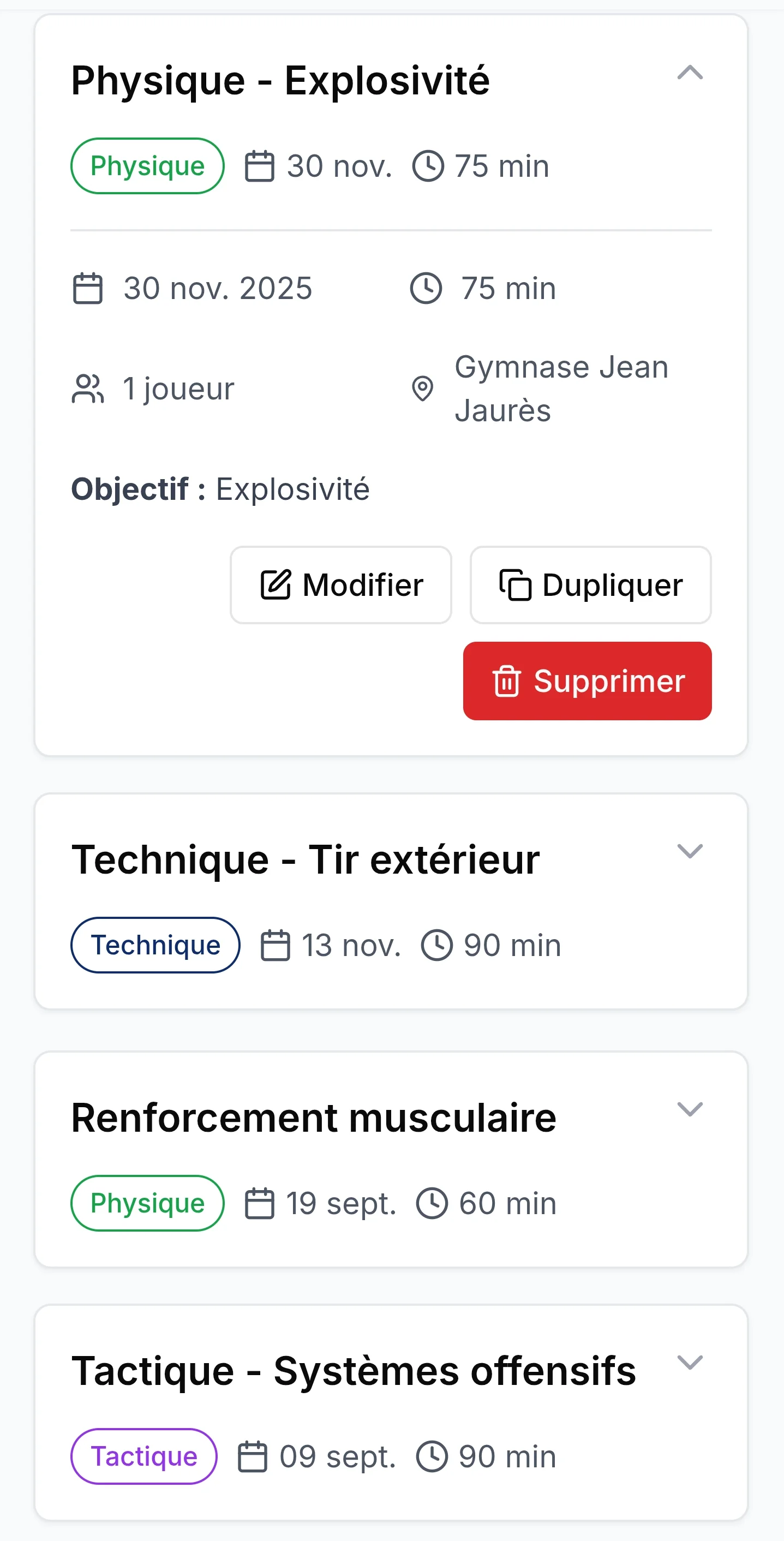Viewport: 784px width, 1541px height.
Task: Select the Technique category badge
Action: [155, 945]
